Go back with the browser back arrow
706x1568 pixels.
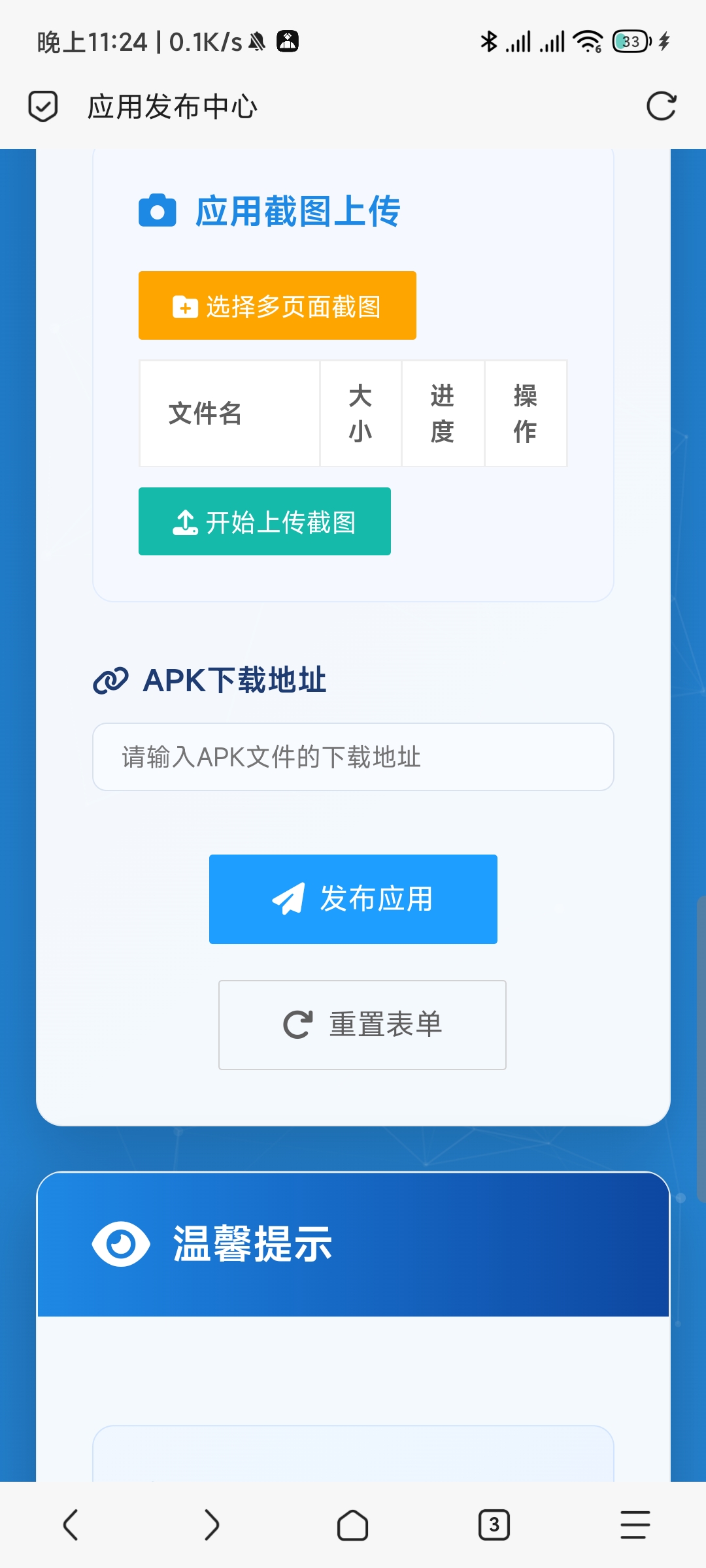point(71,1525)
